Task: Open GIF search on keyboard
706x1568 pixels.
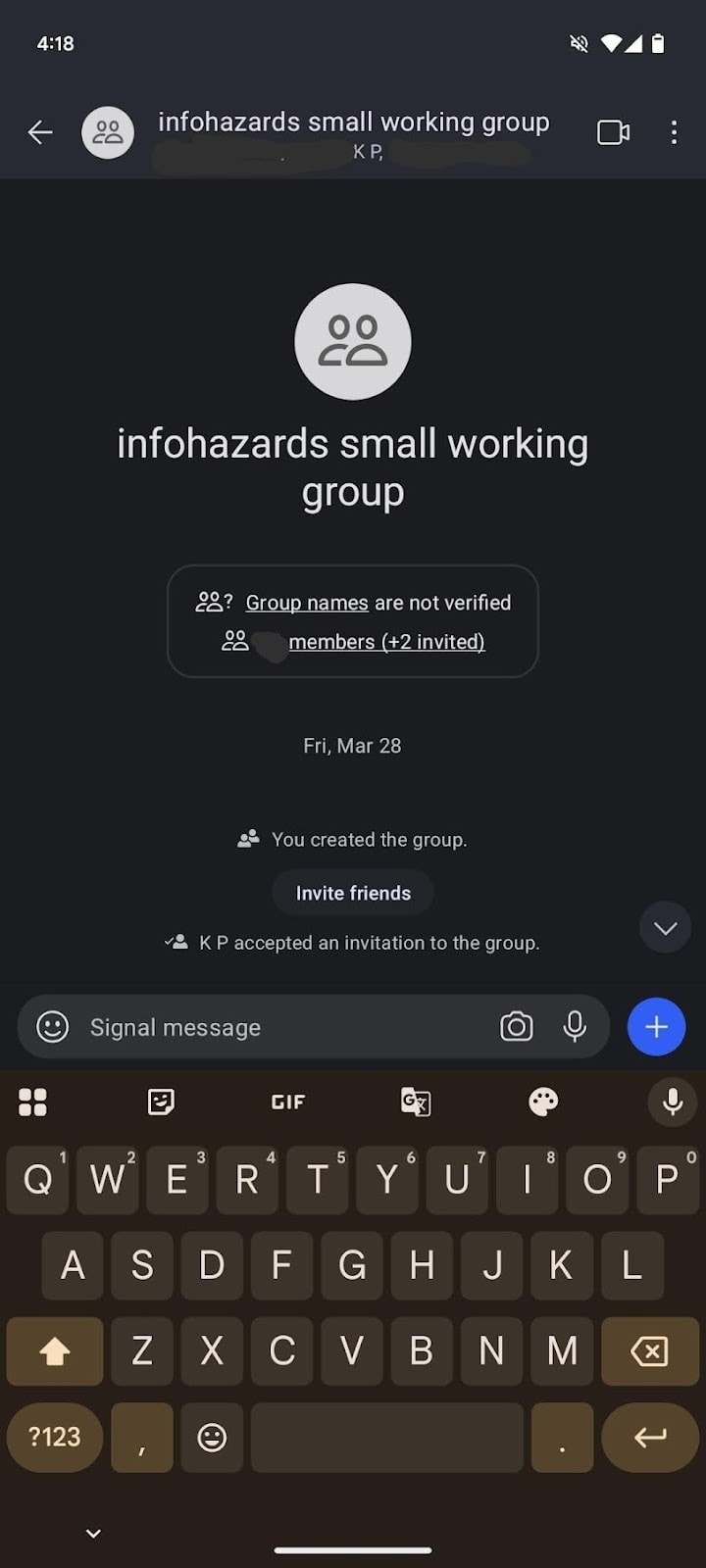Action: (288, 1102)
